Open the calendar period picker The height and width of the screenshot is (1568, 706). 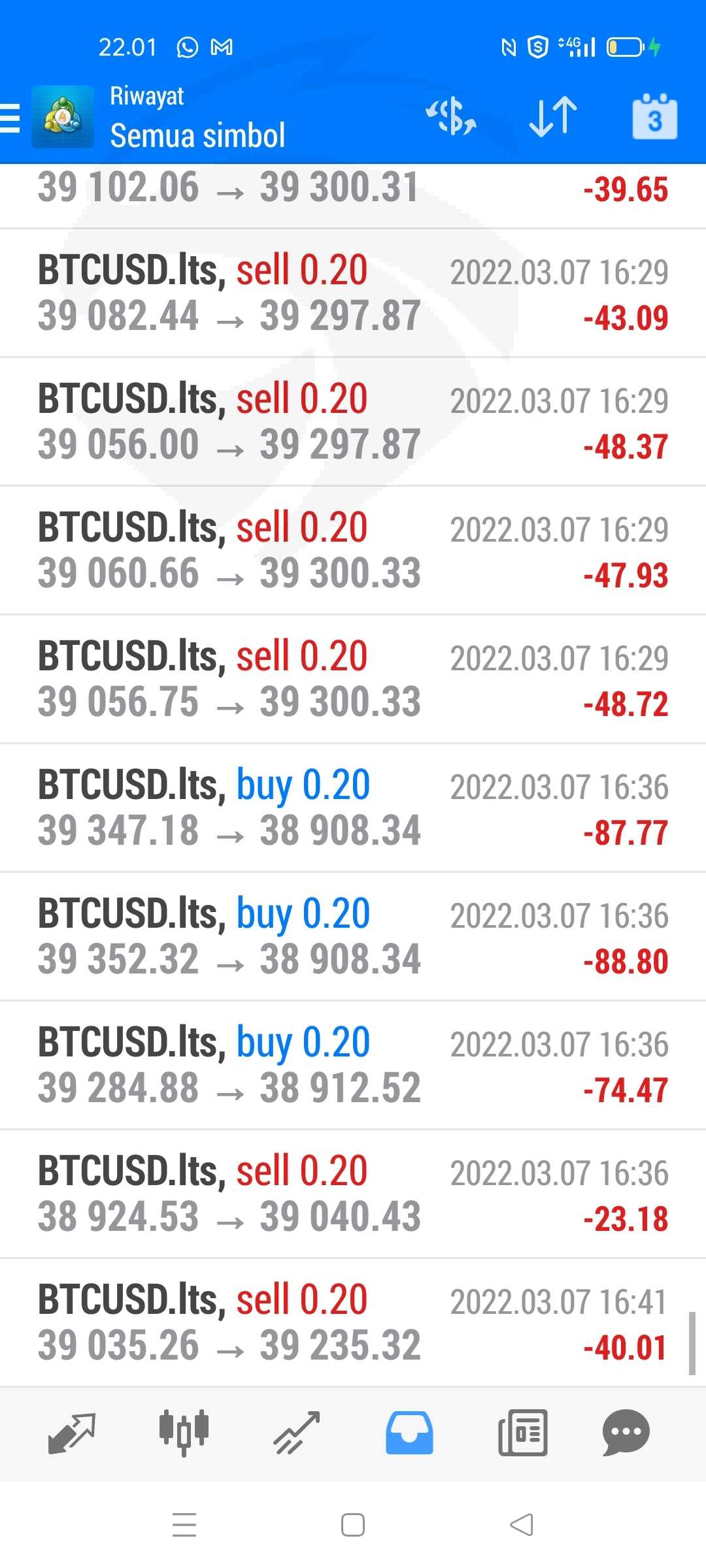click(654, 117)
